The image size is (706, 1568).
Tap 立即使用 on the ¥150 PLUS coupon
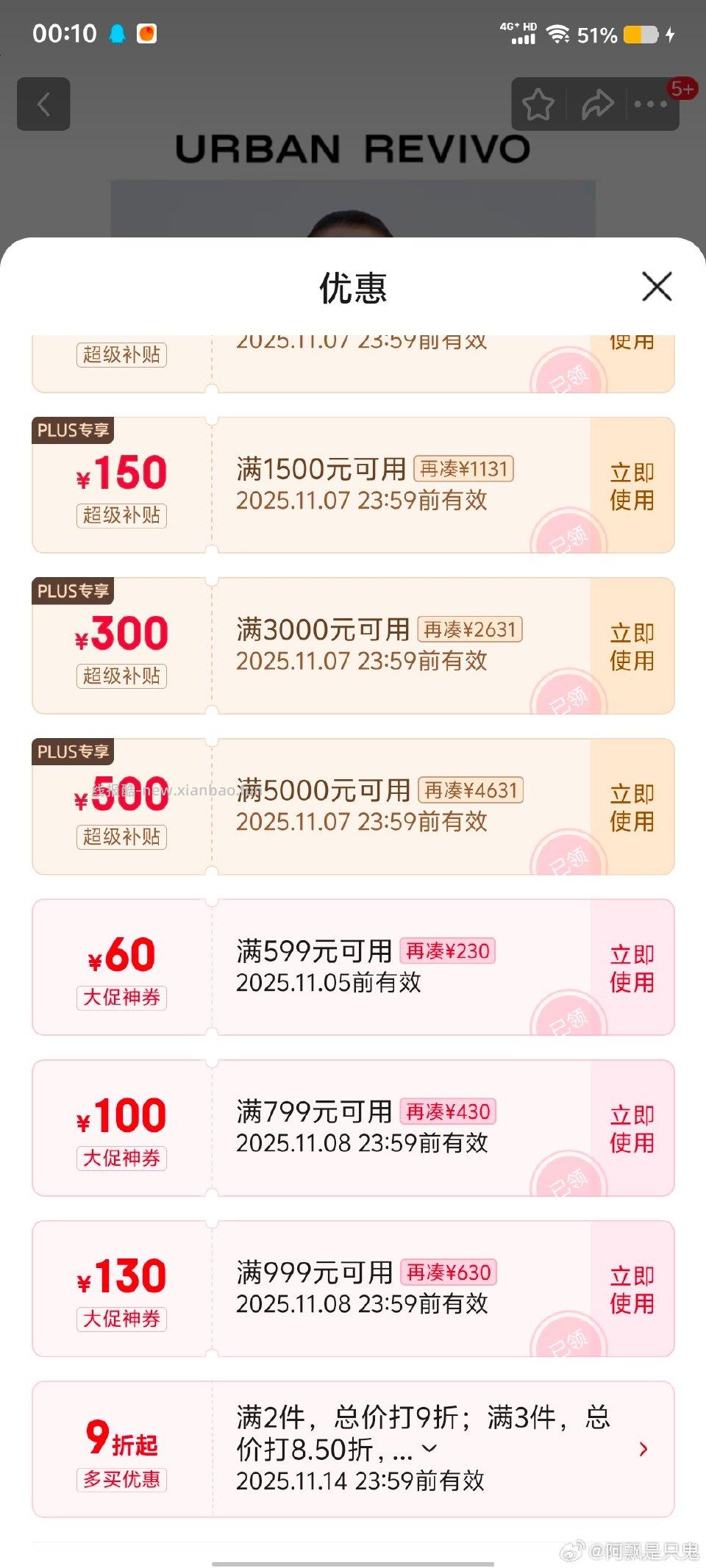click(x=631, y=485)
